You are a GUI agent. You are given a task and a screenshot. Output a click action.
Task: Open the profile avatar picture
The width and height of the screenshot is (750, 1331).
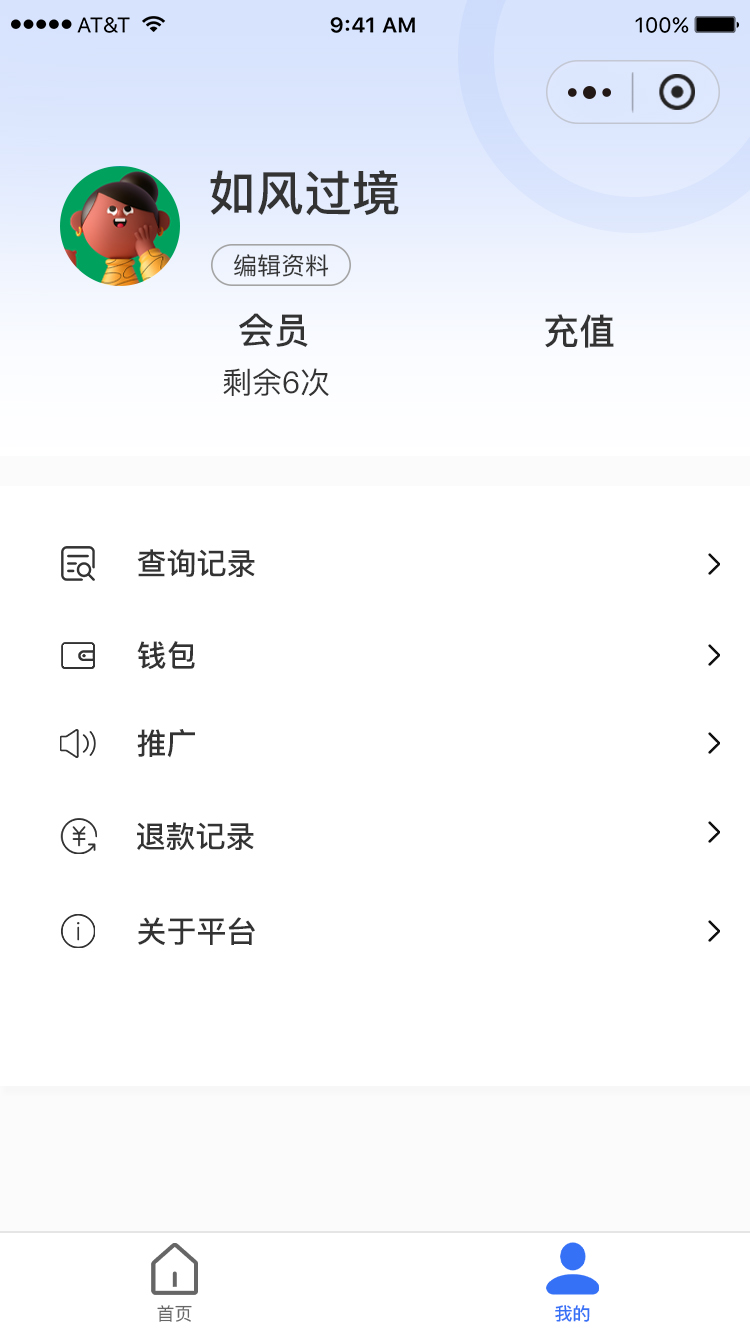tap(120, 226)
